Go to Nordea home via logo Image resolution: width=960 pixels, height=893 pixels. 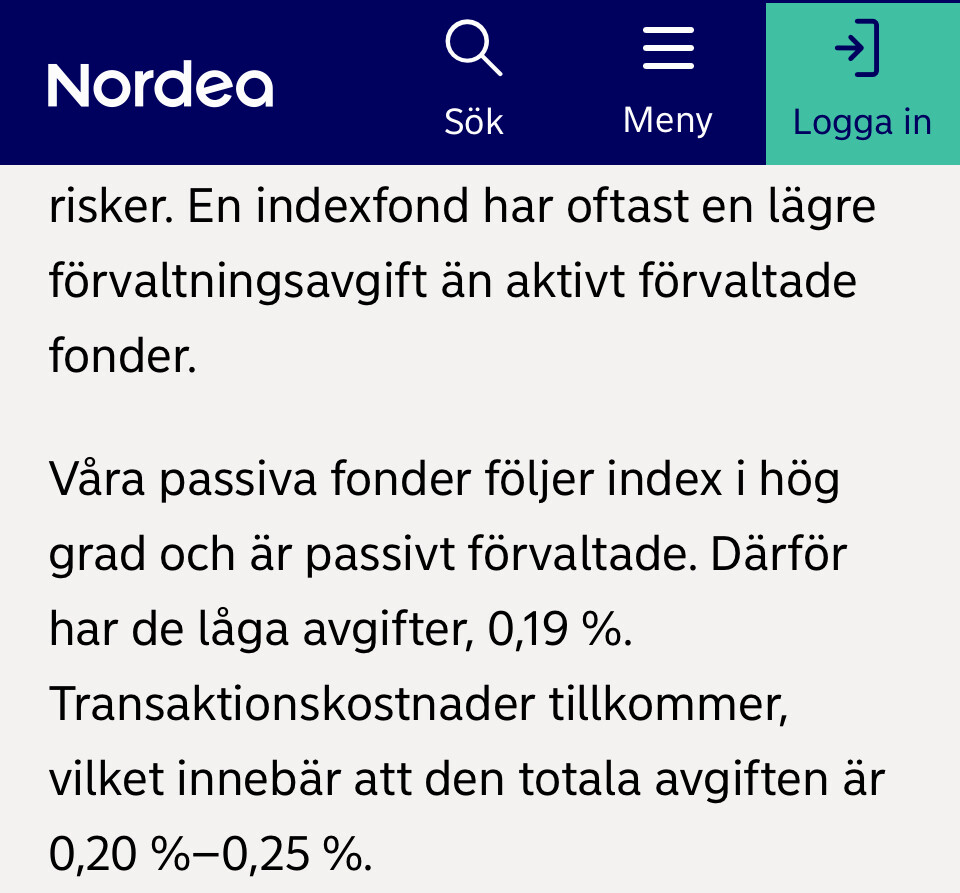160,85
